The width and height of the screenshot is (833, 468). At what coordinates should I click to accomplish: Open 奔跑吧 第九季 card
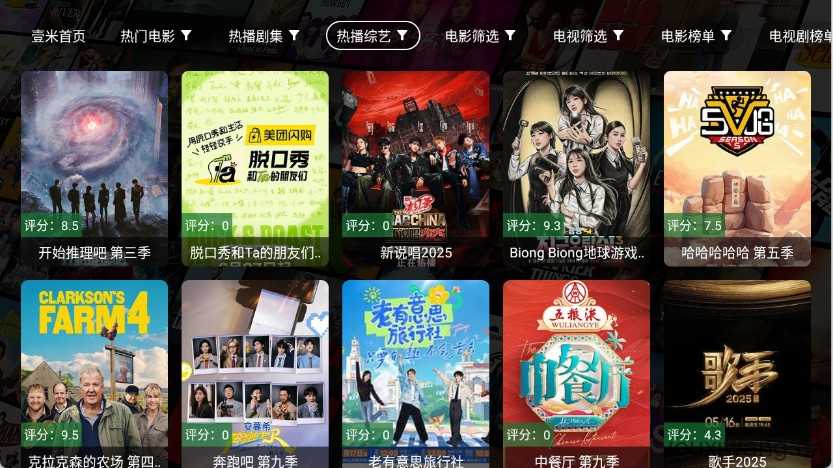tap(255, 370)
